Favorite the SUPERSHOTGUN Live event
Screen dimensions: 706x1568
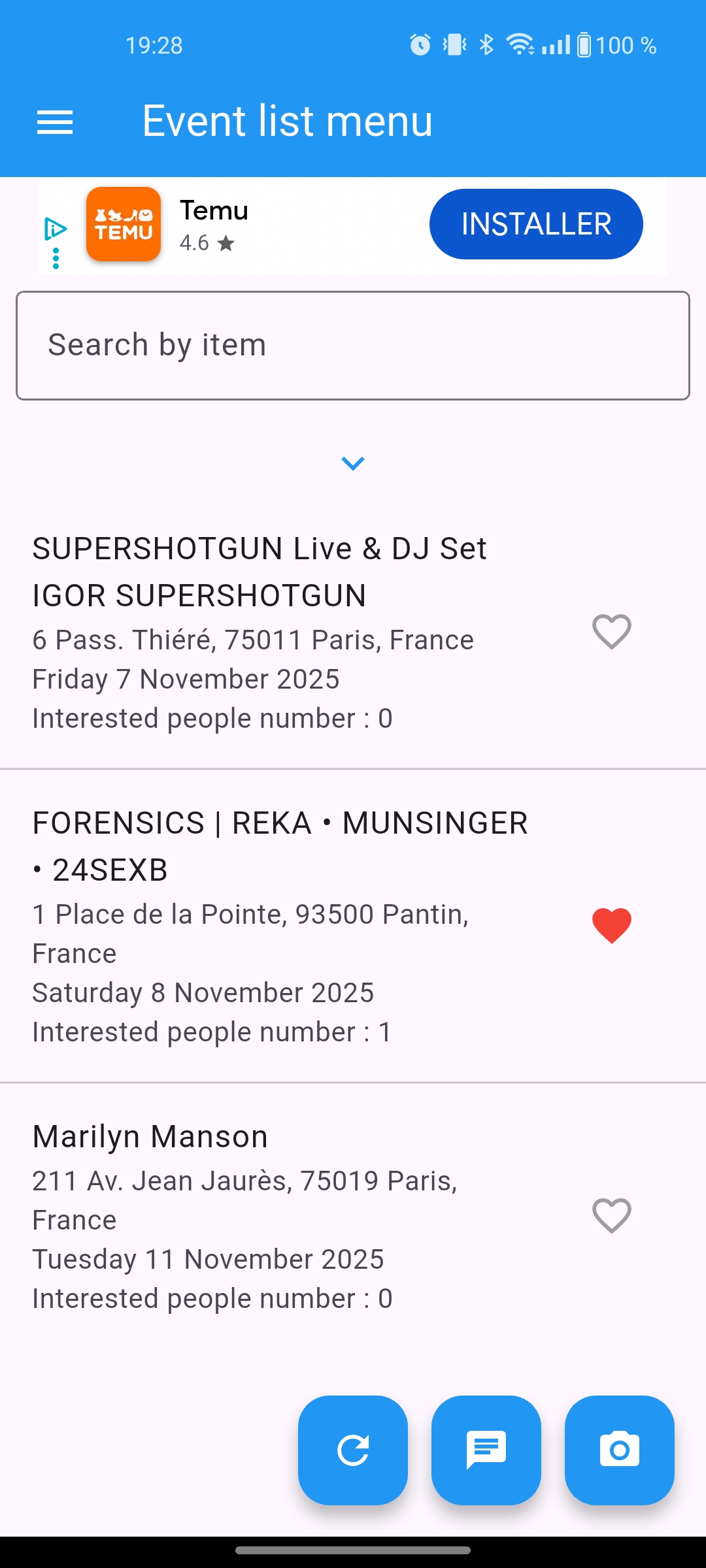tap(612, 631)
